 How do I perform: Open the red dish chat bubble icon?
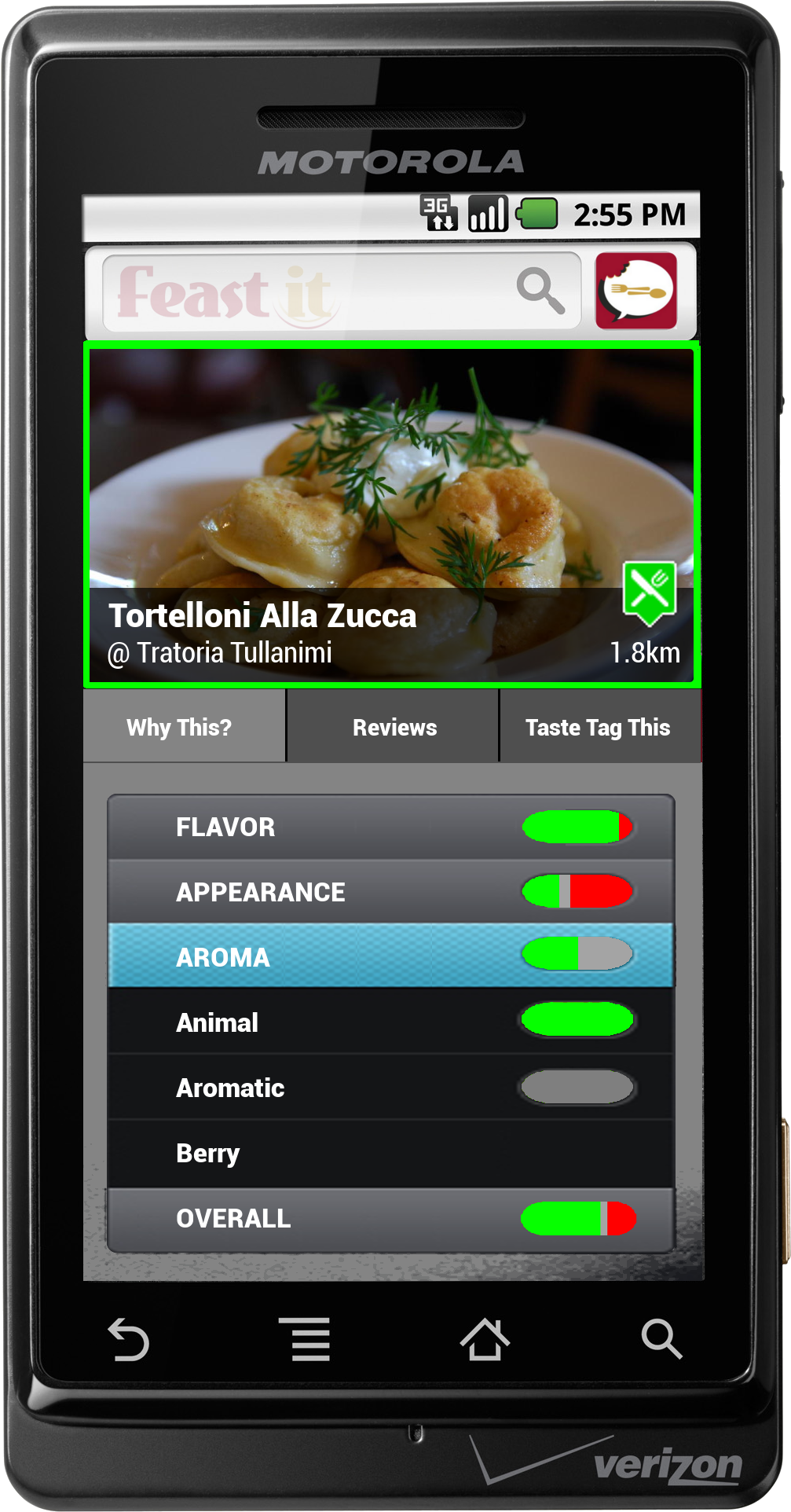click(x=636, y=291)
